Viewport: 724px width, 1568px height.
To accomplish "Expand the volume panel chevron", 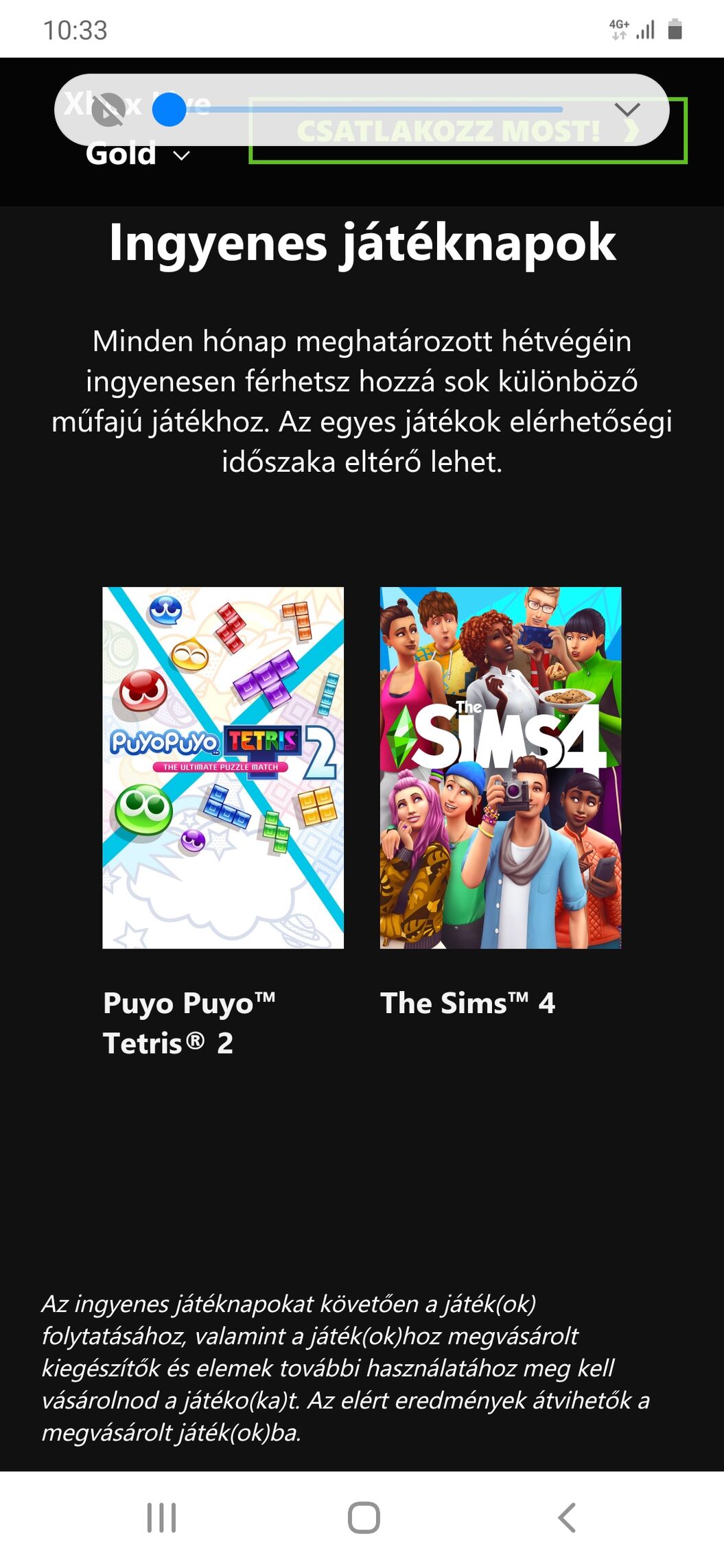I will click(627, 110).
